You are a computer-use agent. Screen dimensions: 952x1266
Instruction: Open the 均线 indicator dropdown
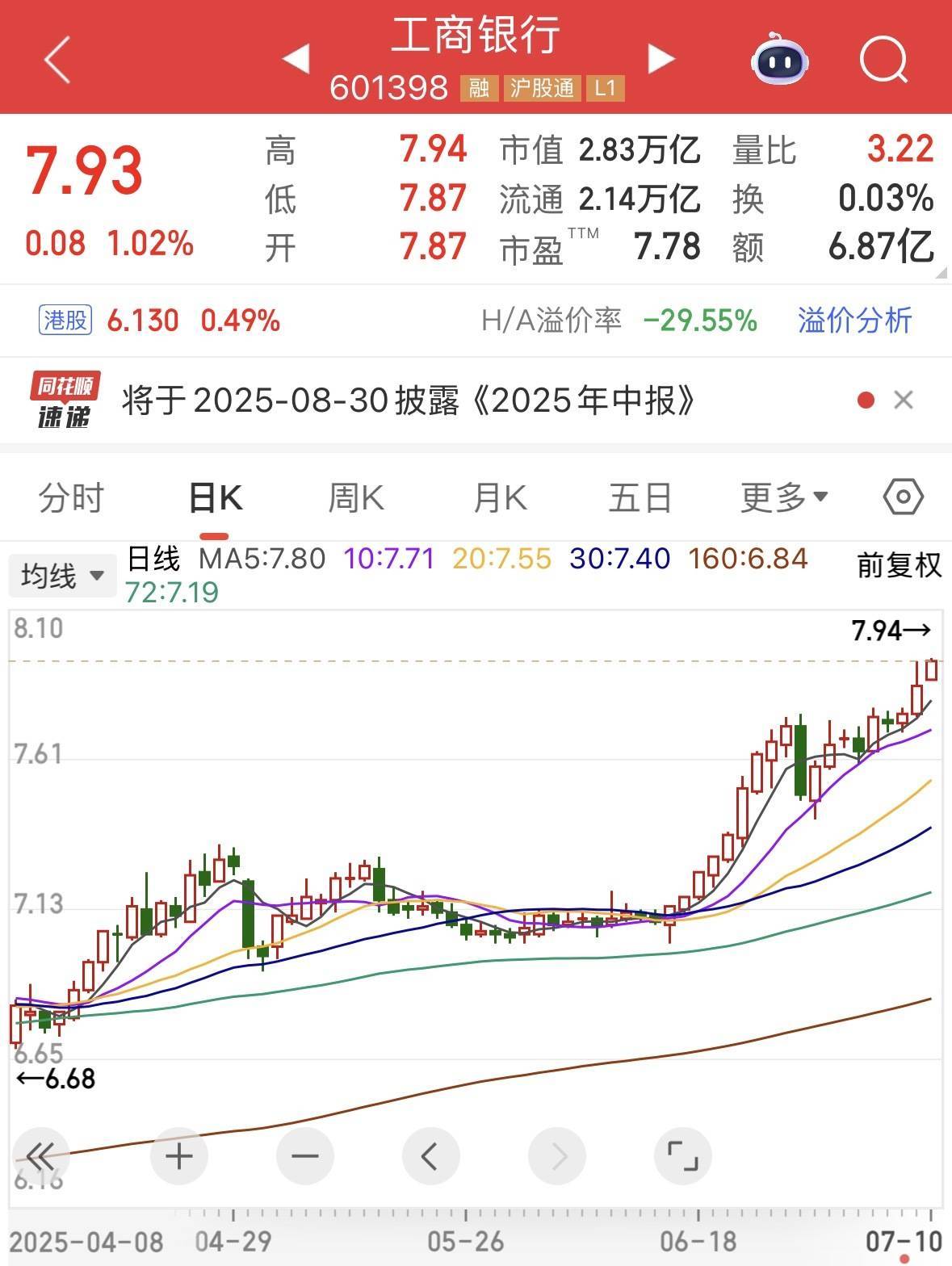pos(62,576)
